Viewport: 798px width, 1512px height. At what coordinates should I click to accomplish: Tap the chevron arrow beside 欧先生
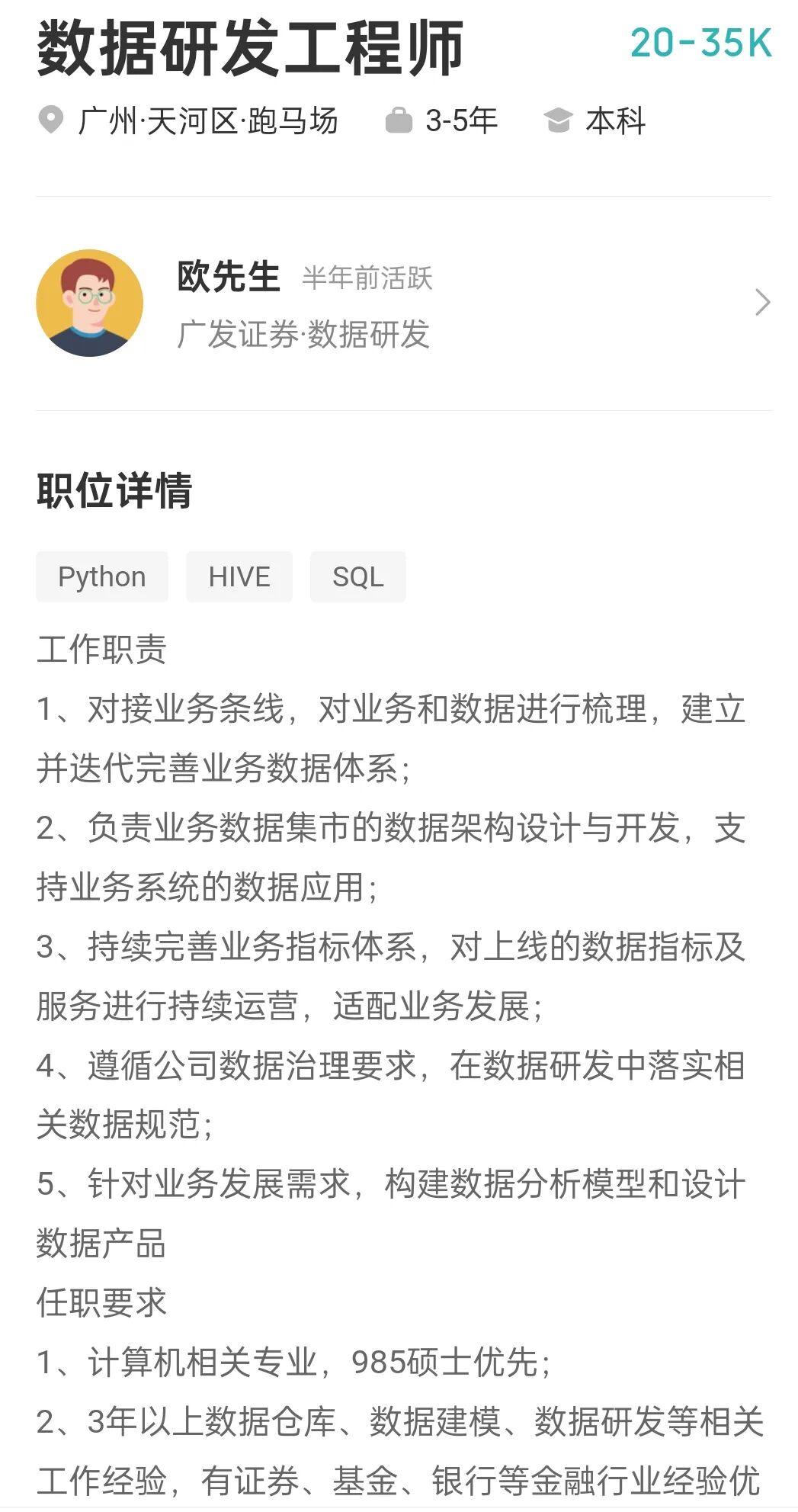pyautogui.click(x=761, y=303)
